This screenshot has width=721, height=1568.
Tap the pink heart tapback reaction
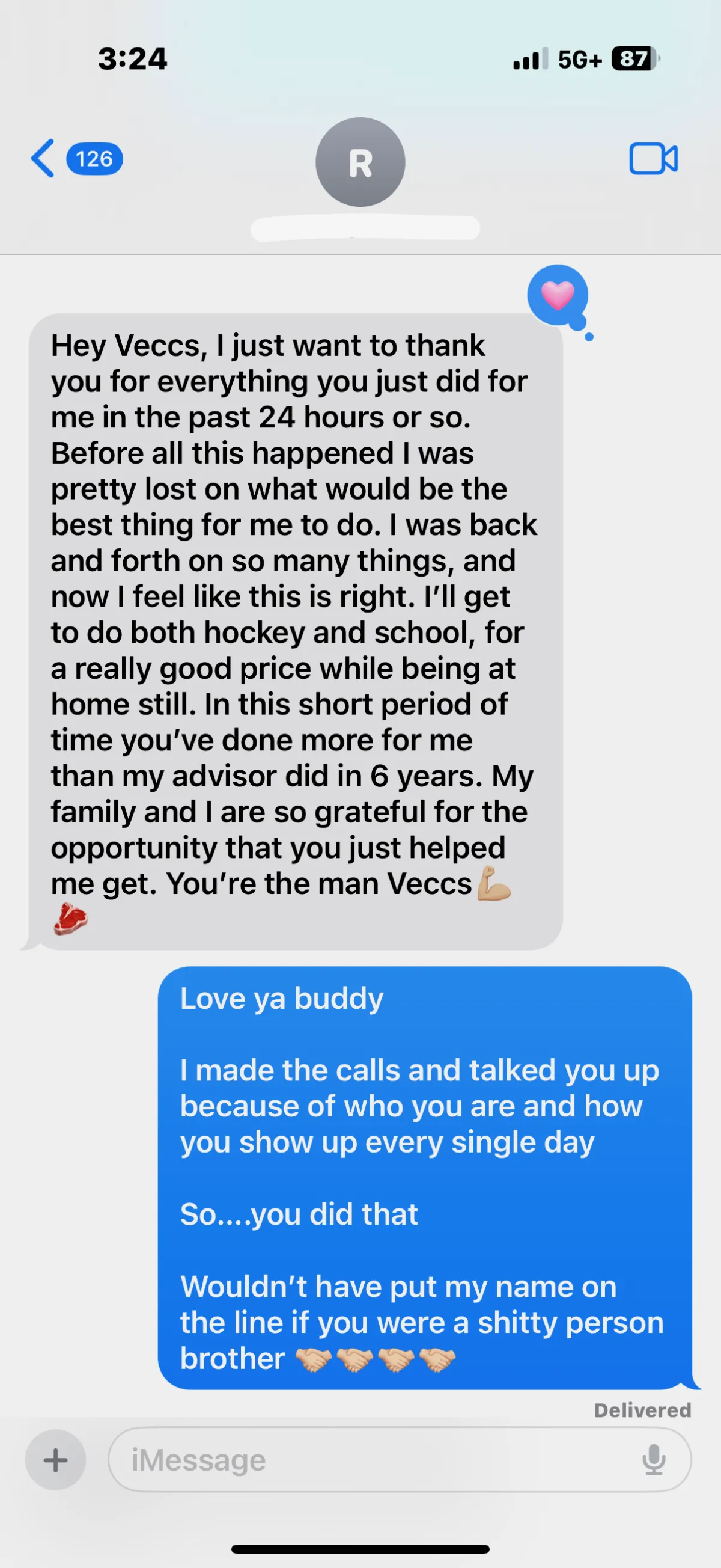[x=558, y=296]
